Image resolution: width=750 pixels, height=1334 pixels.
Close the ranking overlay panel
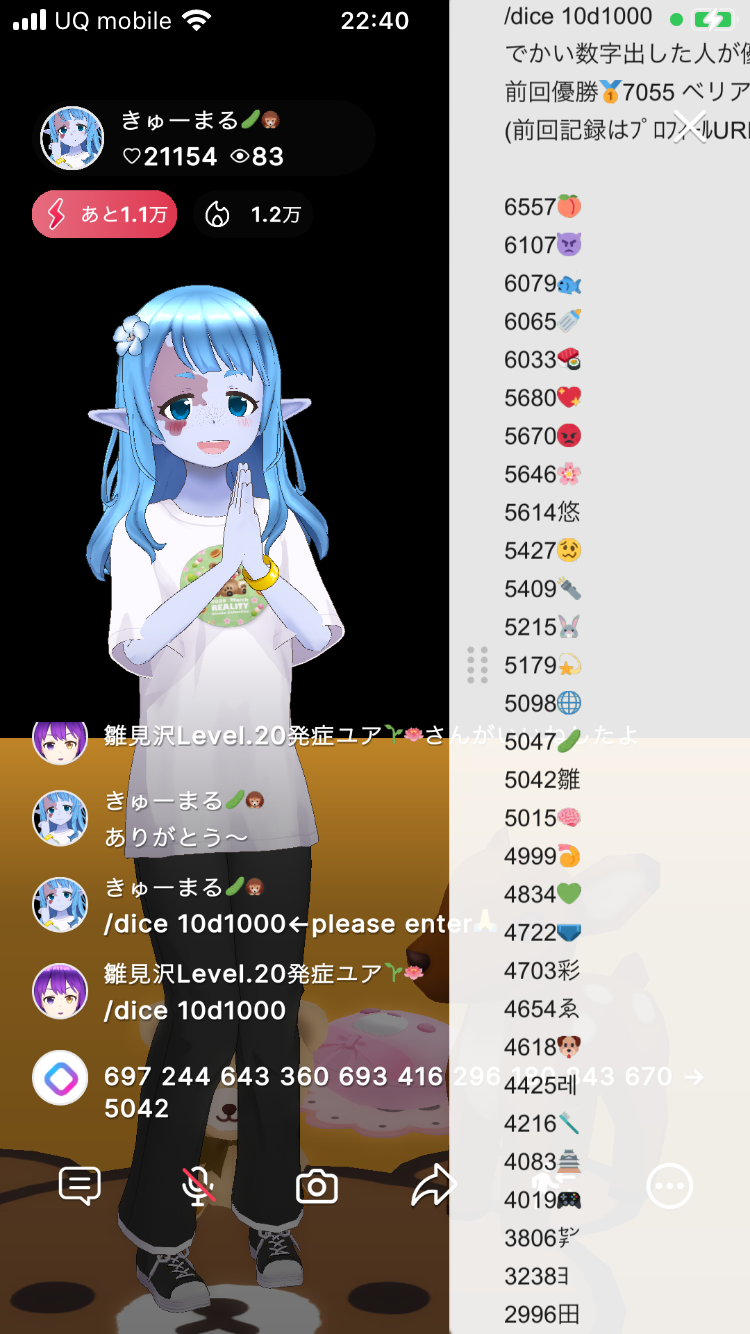click(x=690, y=127)
